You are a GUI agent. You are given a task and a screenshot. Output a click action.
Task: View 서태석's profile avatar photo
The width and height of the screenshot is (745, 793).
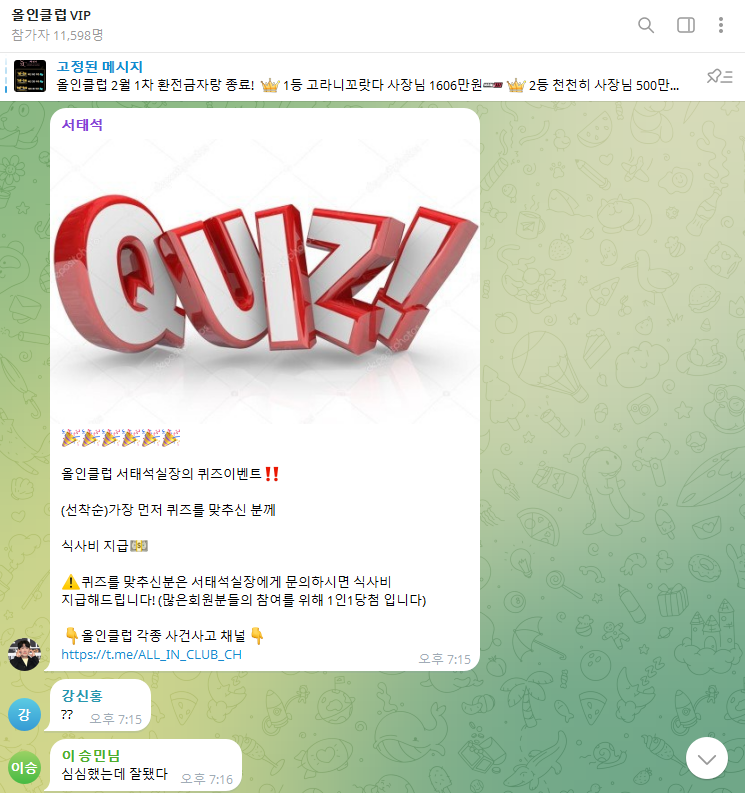click(24, 654)
